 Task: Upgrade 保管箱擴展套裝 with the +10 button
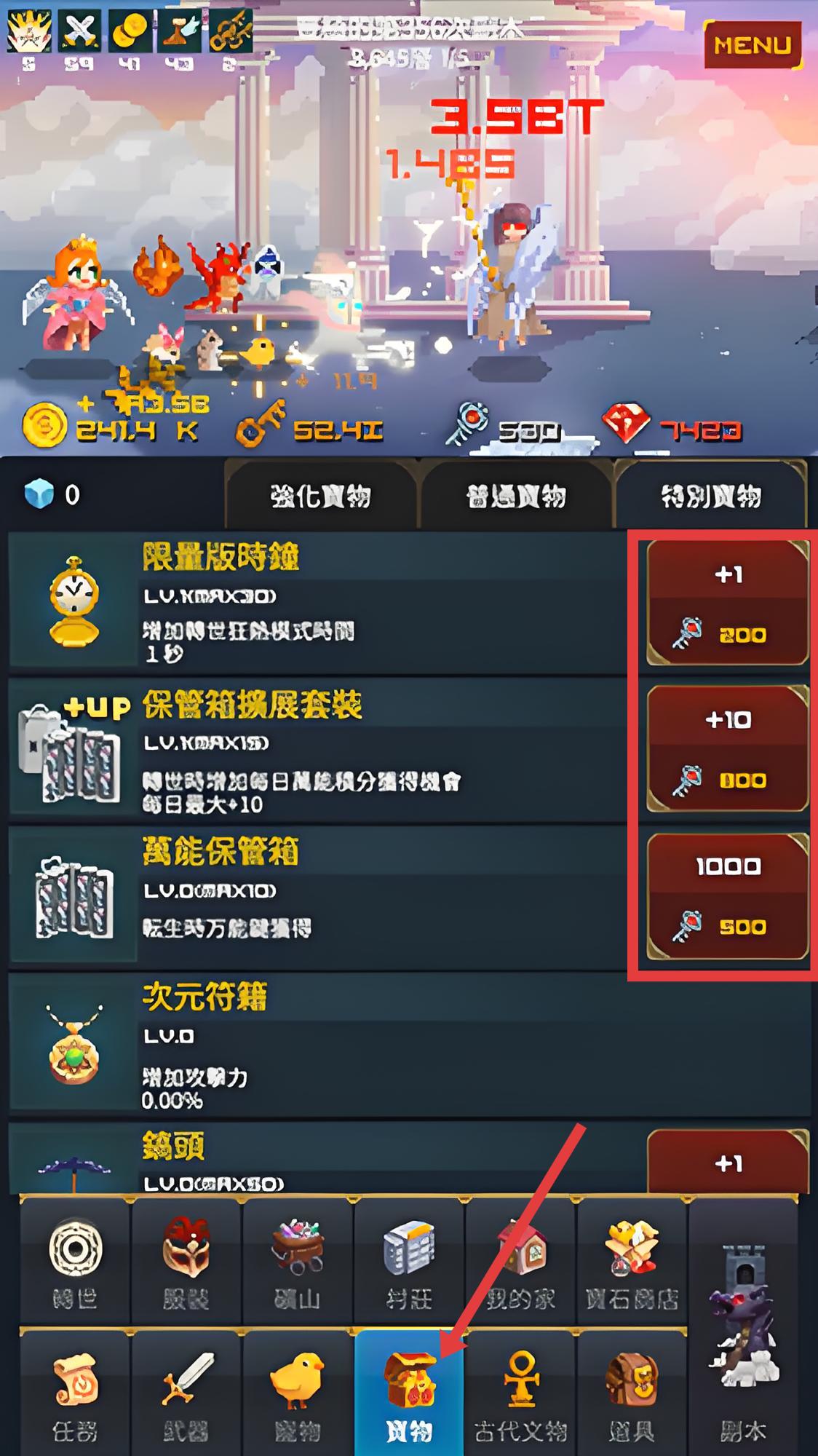point(728,748)
